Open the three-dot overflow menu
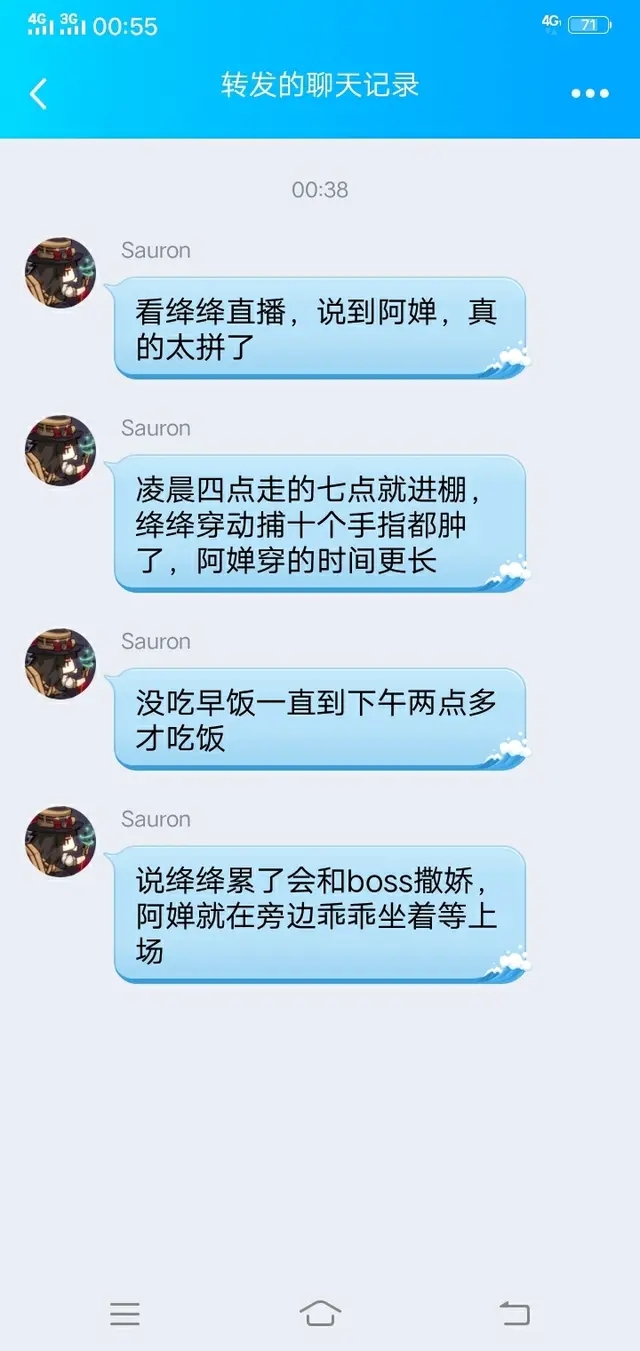This screenshot has height=1351, width=640. [589, 93]
